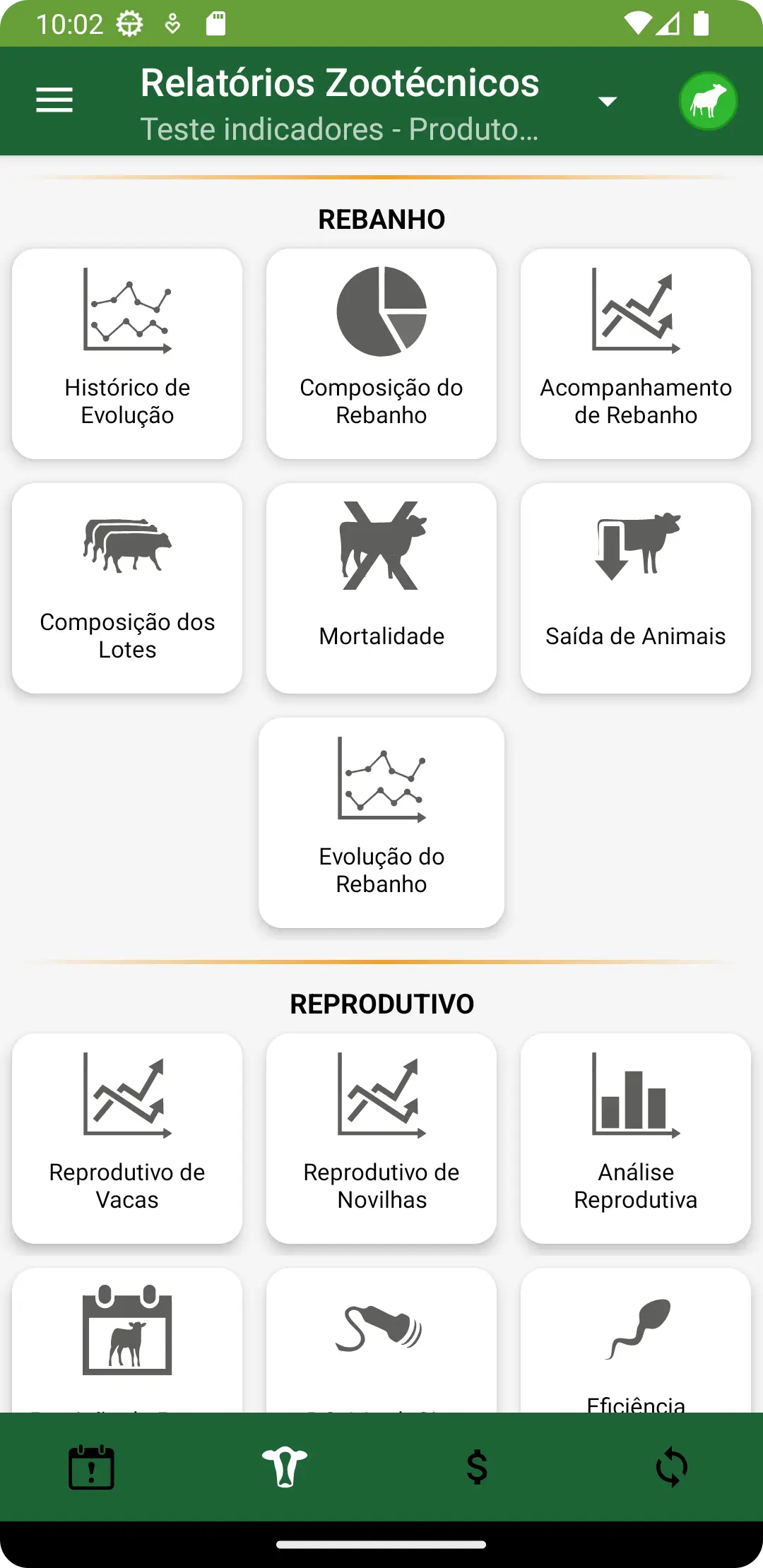View Acompanhamento de Rebanho report
Image resolution: width=763 pixels, height=1568 pixels.
coord(636,353)
